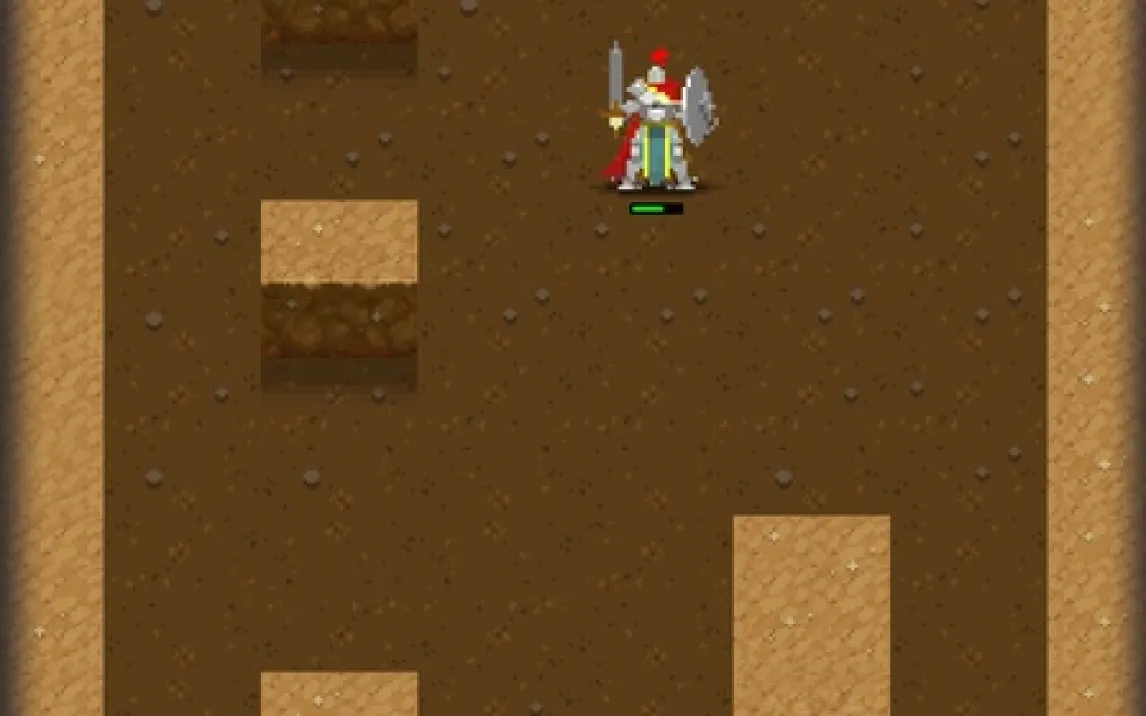Select the armored knight character
Screen dimensions: 1146x716
(x=656, y=122)
